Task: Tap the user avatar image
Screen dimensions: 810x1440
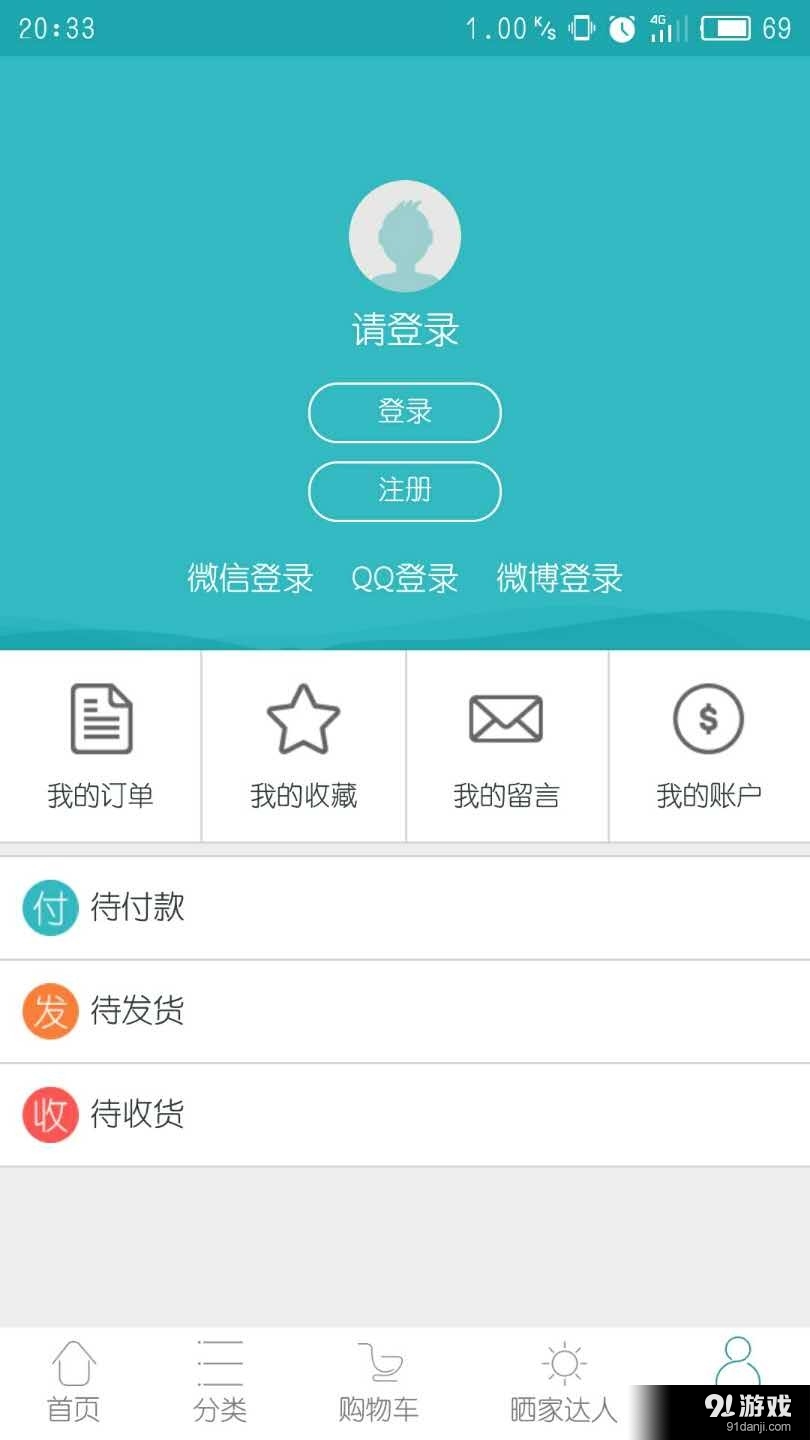Action: (x=405, y=236)
